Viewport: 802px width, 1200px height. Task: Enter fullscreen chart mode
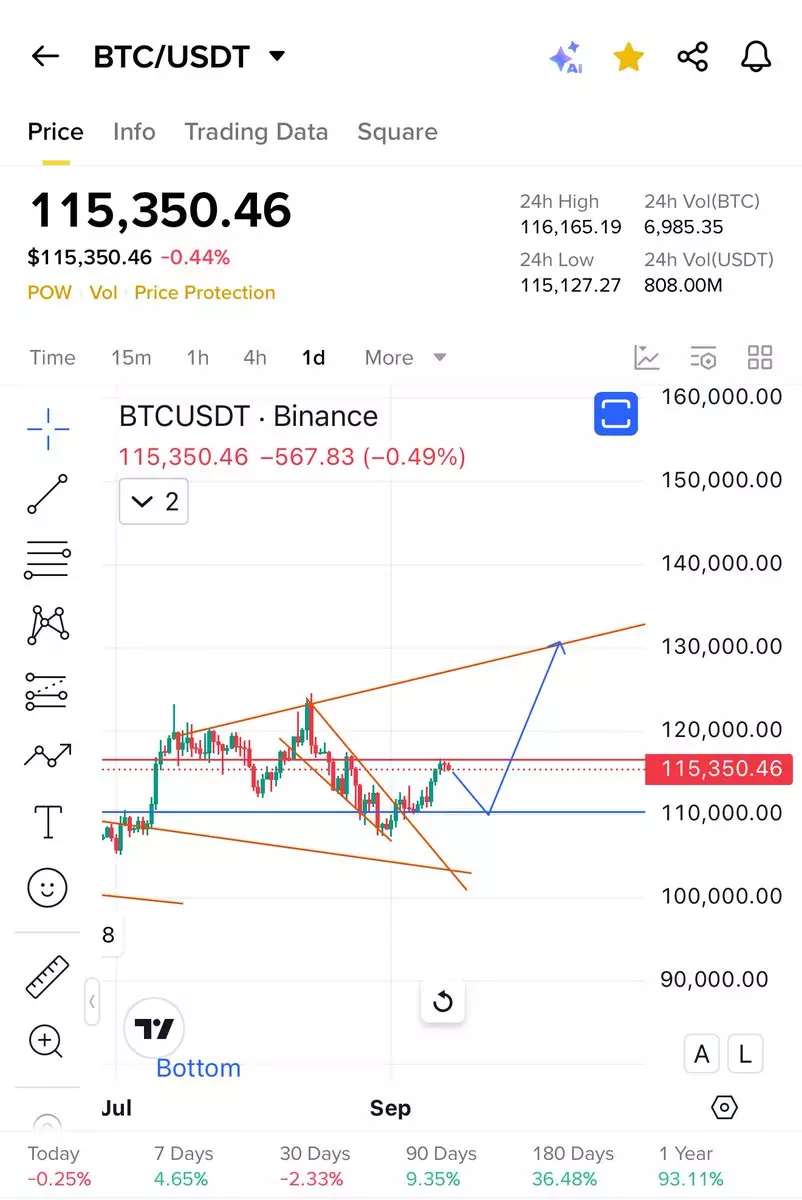coord(616,414)
